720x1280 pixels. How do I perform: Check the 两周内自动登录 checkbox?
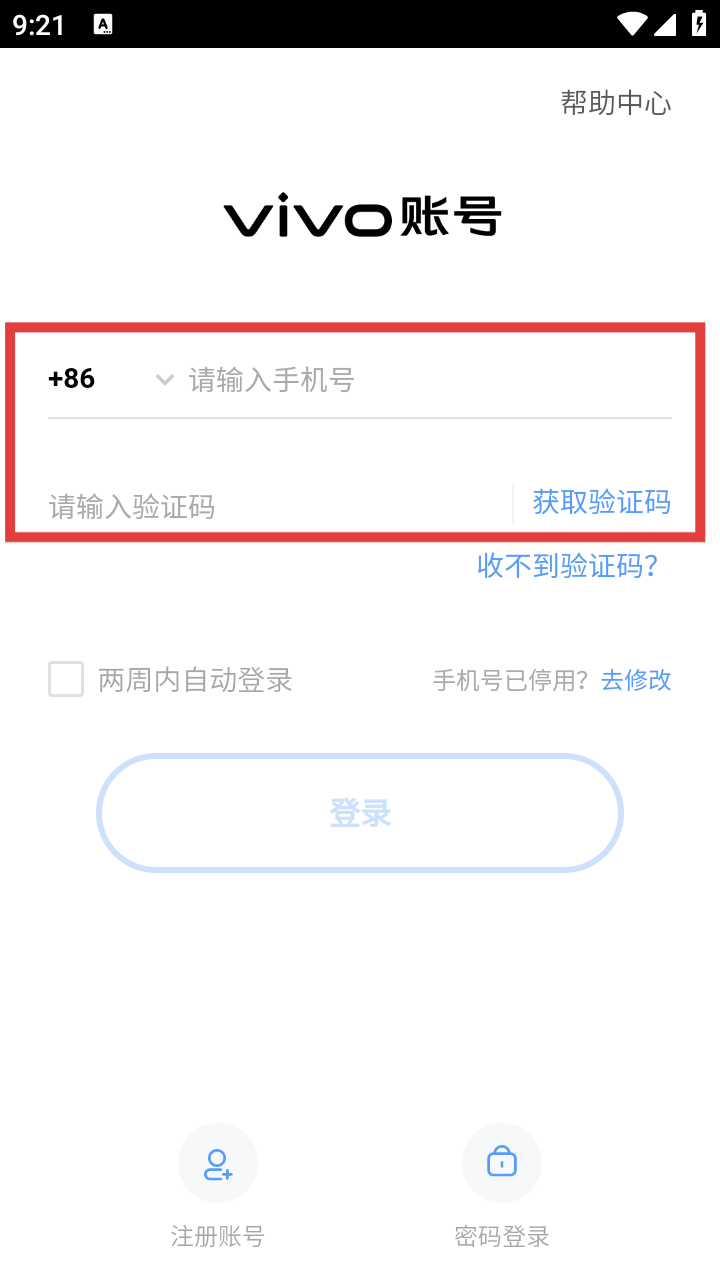(x=66, y=680)
